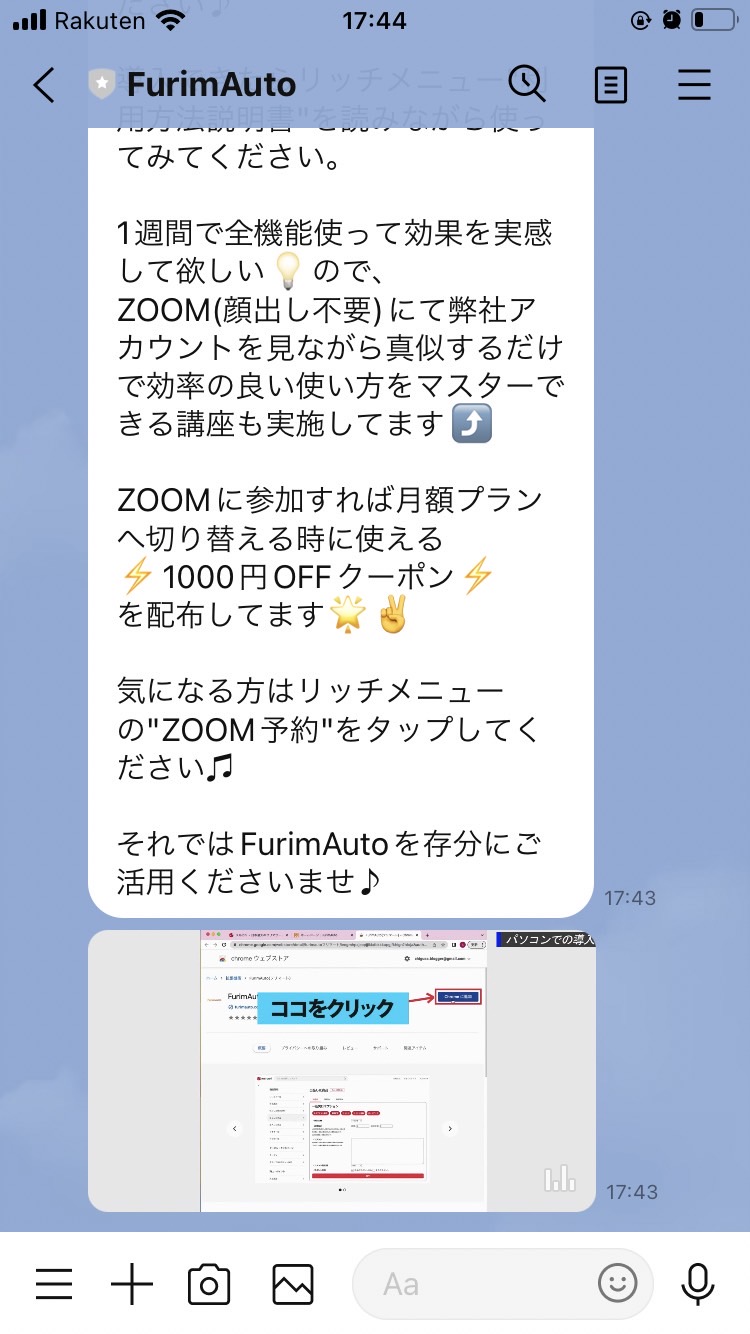Open the emoji and sticker picker
Viewport: 750px width, 1334px height.
tap(617, 1284)
